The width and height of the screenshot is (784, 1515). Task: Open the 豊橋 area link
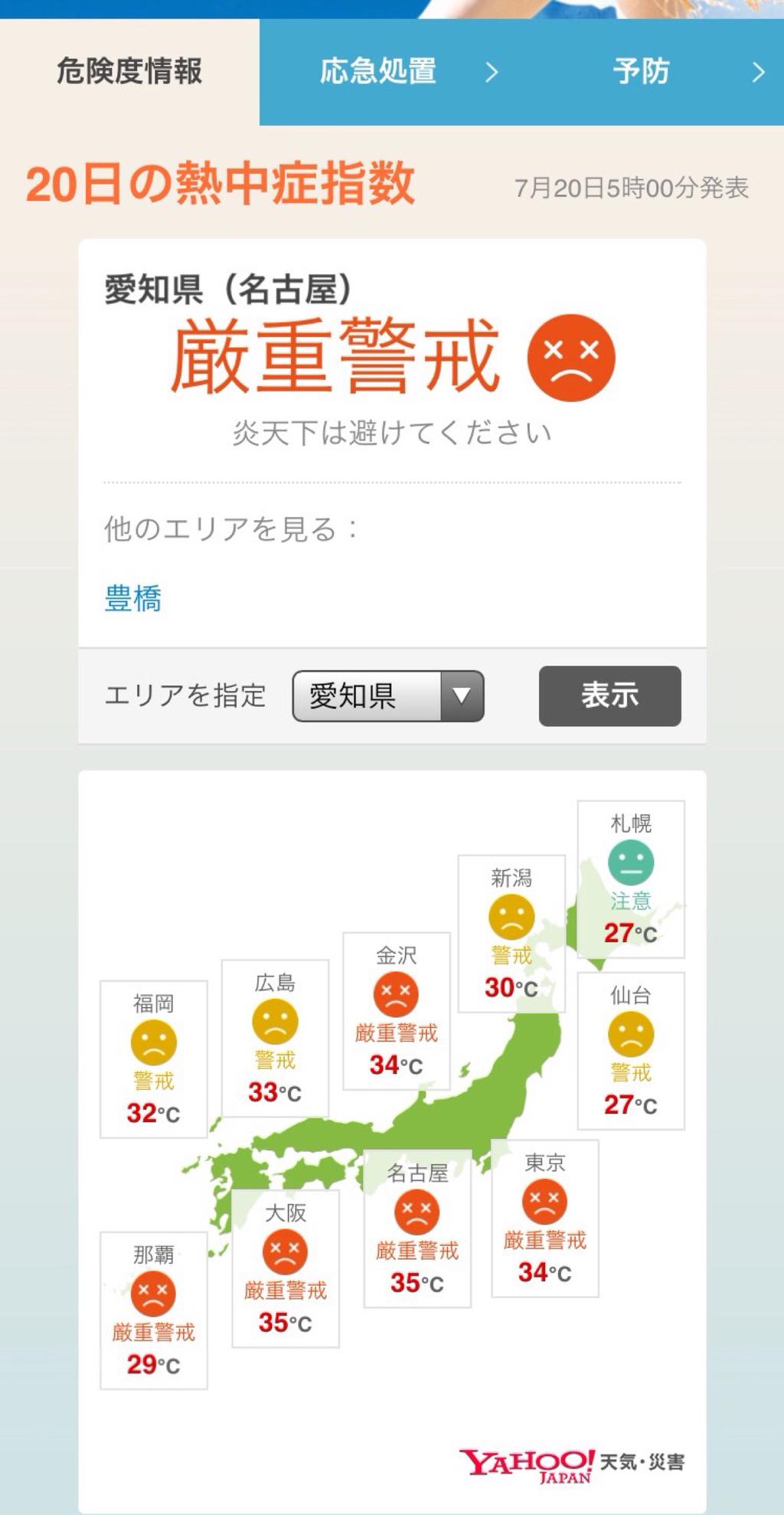(133, 597)
